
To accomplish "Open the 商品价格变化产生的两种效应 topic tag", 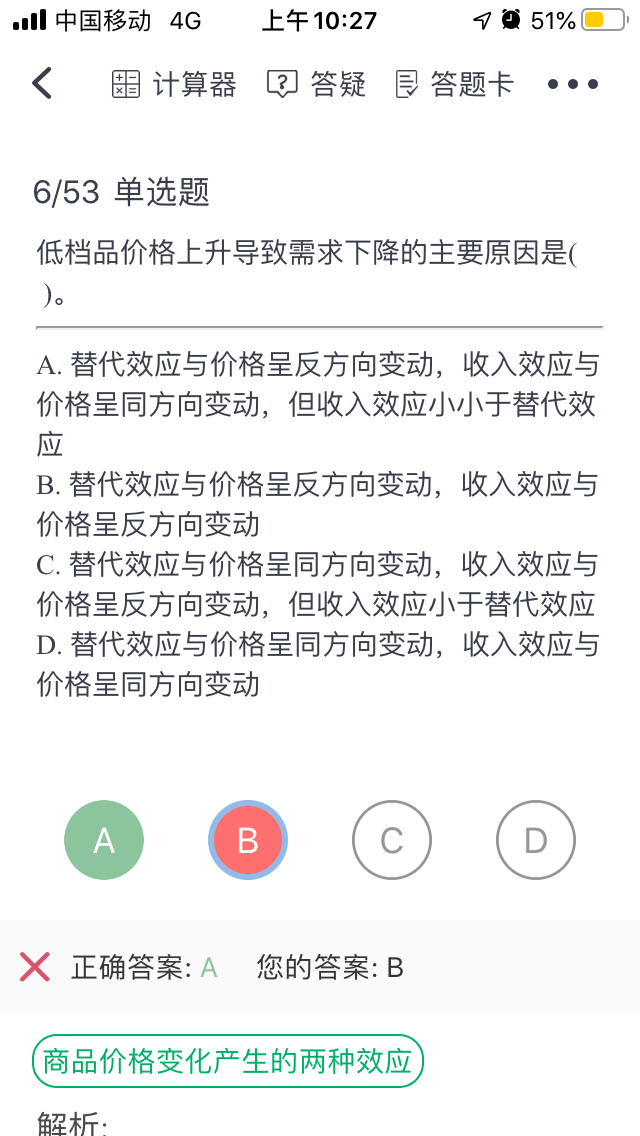I will [228, 1061].
